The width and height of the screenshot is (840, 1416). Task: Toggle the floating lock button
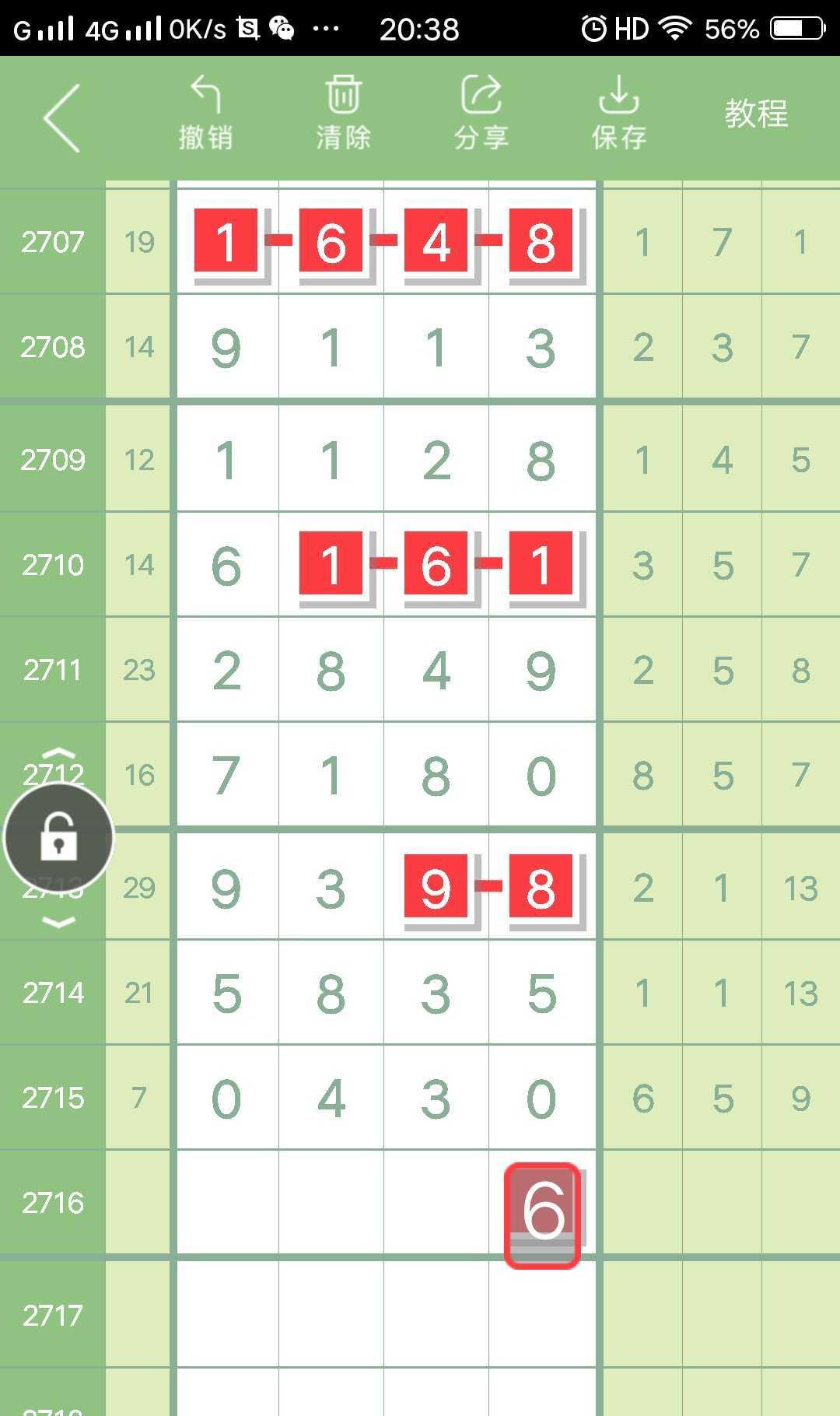pyautogui.click(x=59, y=838)
